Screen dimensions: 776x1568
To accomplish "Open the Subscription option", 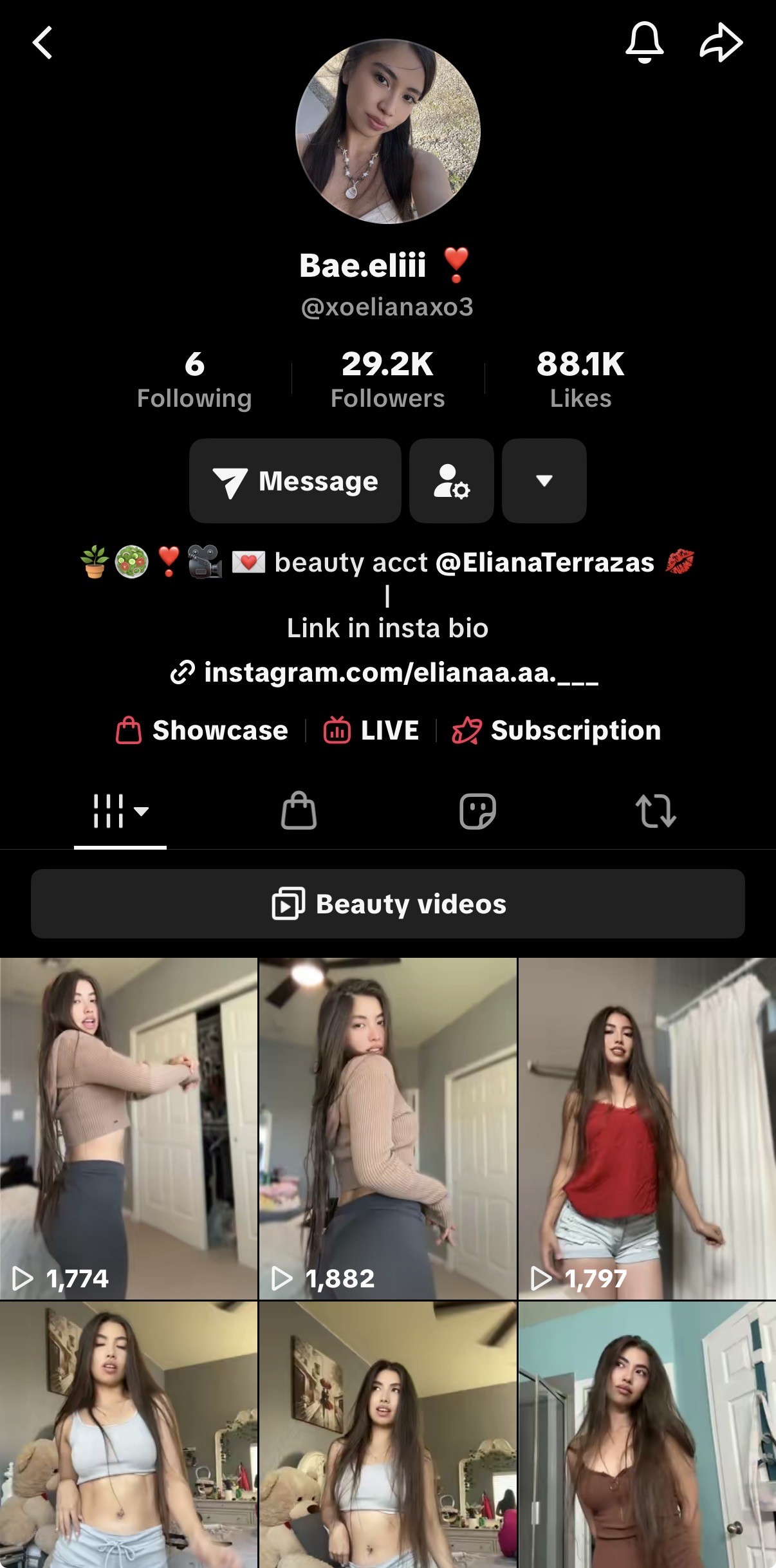I will pyautogui.click(x=557, y=731).
